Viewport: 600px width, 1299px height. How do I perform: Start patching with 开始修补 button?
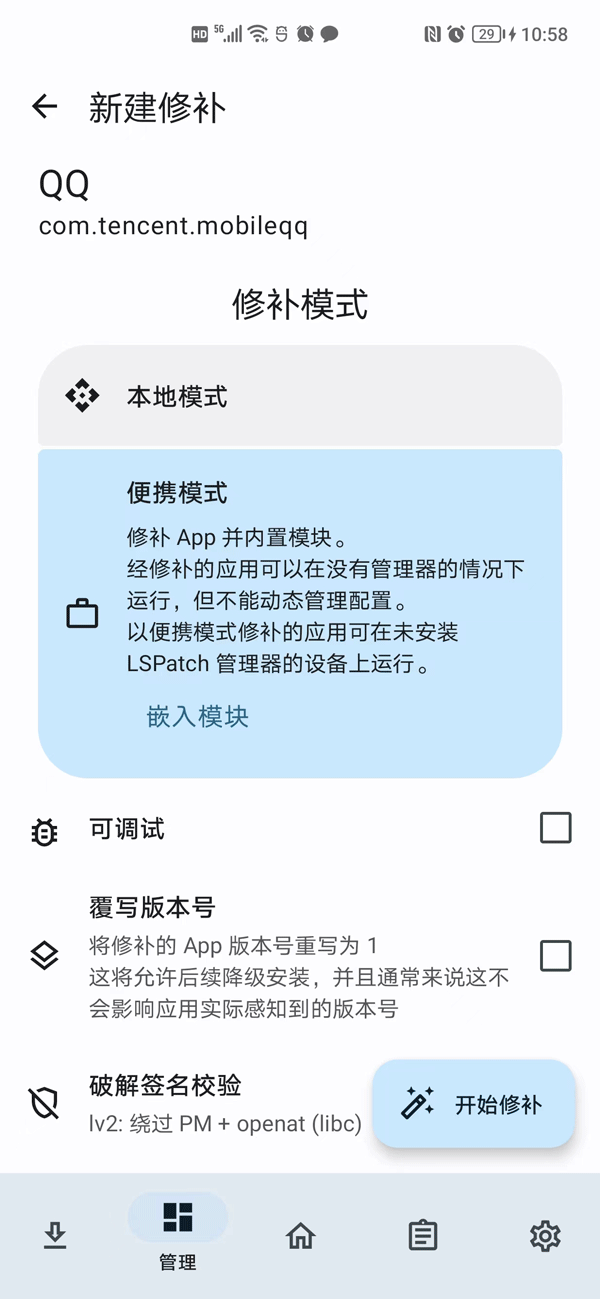[474, 1104]
